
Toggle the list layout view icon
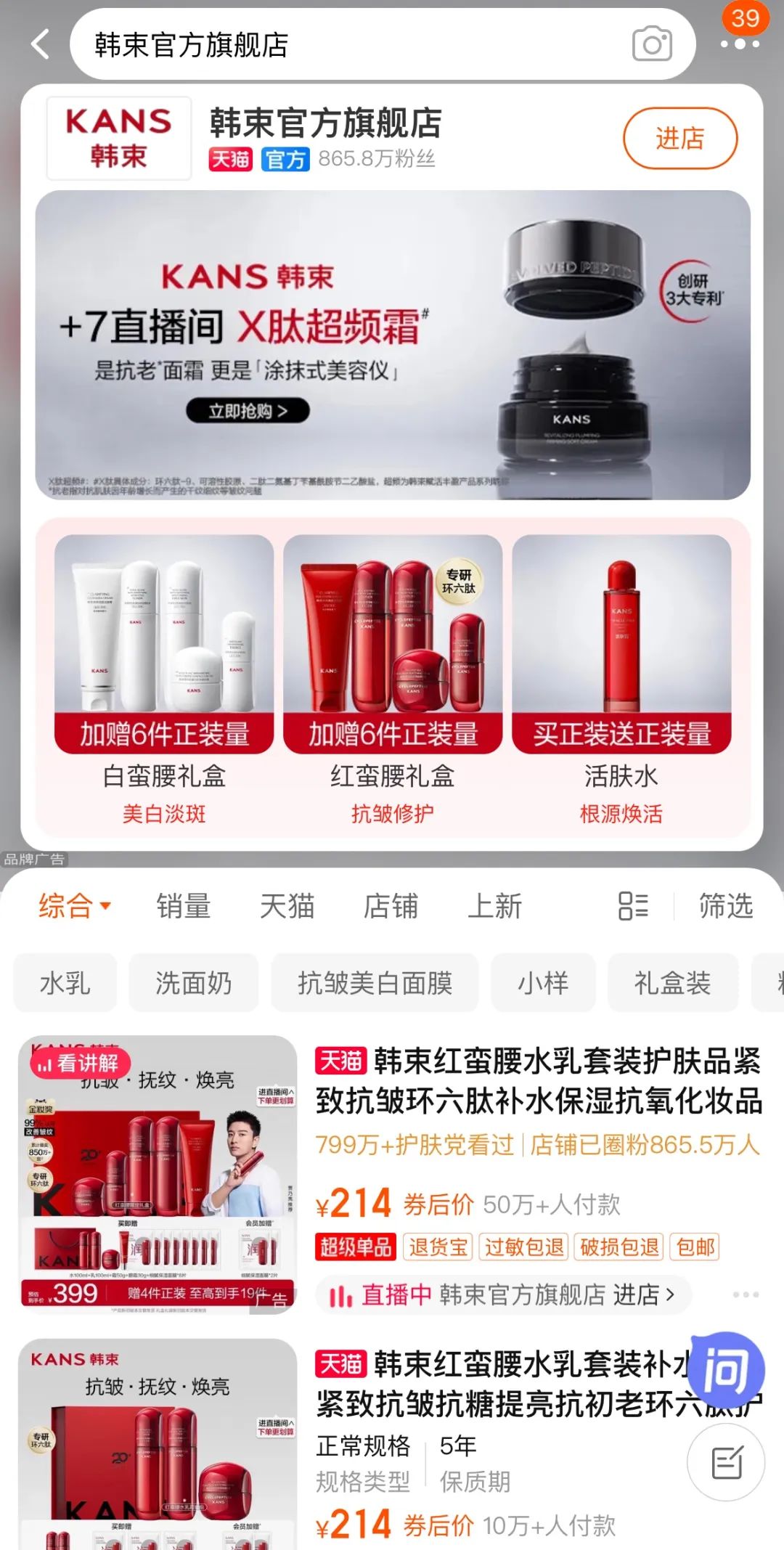click(633, 906)
